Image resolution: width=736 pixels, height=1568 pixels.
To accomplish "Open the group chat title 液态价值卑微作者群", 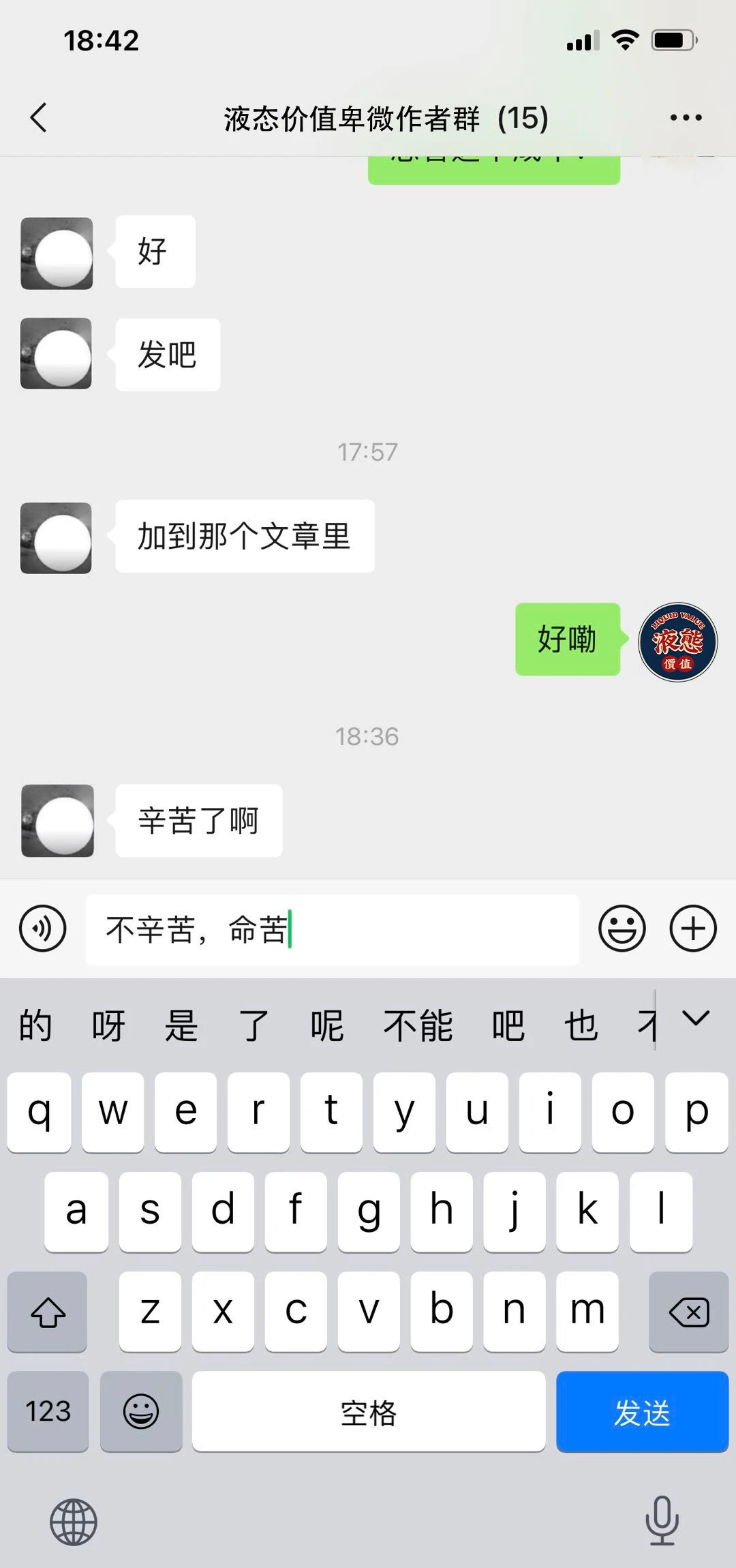I will point(368,117).
